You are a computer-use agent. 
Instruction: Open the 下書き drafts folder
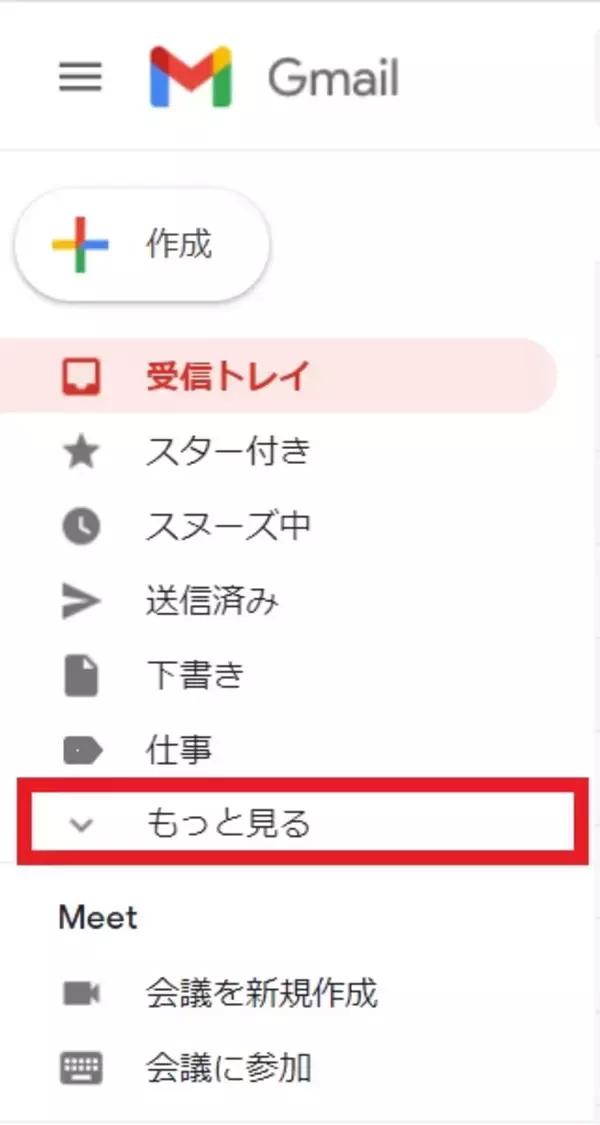click(x=195, y=676)
